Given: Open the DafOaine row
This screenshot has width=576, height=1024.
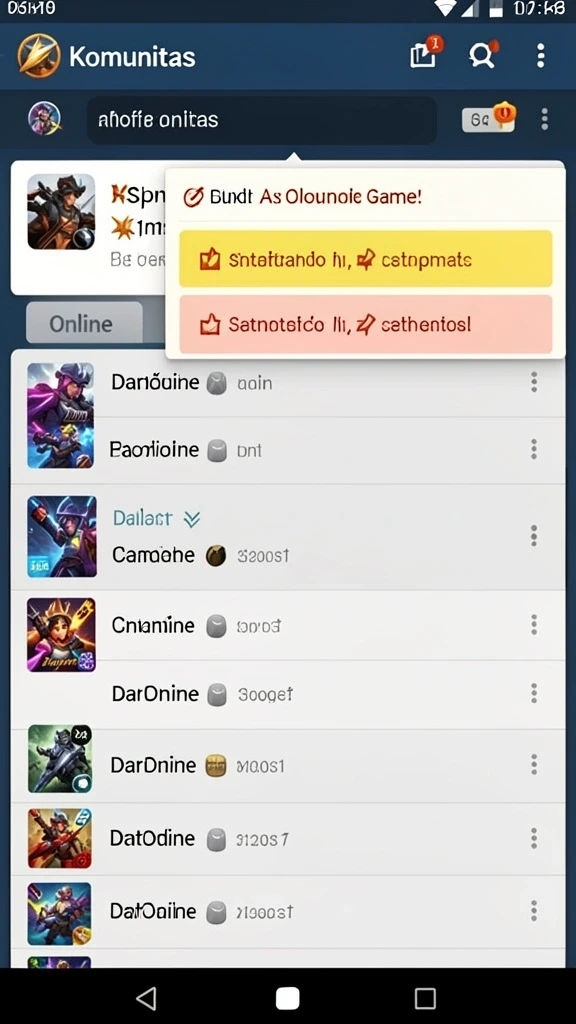Looking at the screenshot, I should pos(288,912).
